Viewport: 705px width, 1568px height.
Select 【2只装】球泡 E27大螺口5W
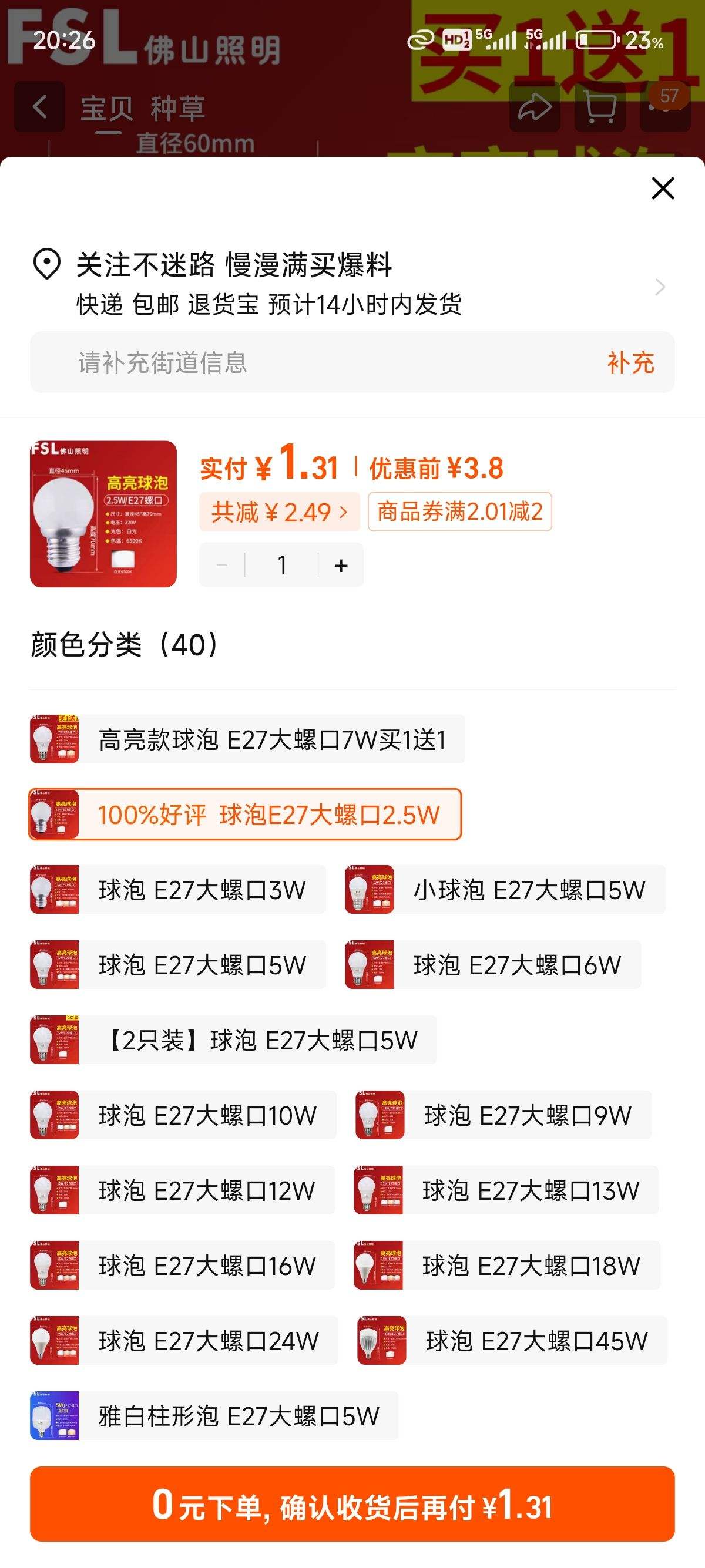point(233,1039)
